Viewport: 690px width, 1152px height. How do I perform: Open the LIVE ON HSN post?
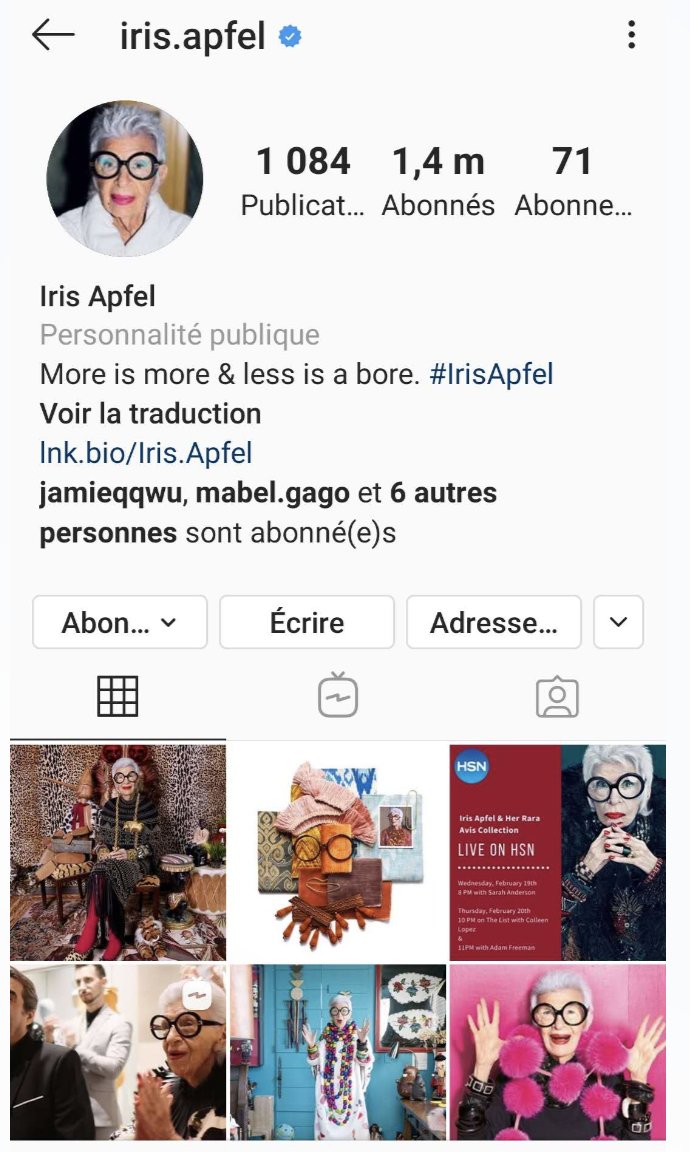coord(557,852)
